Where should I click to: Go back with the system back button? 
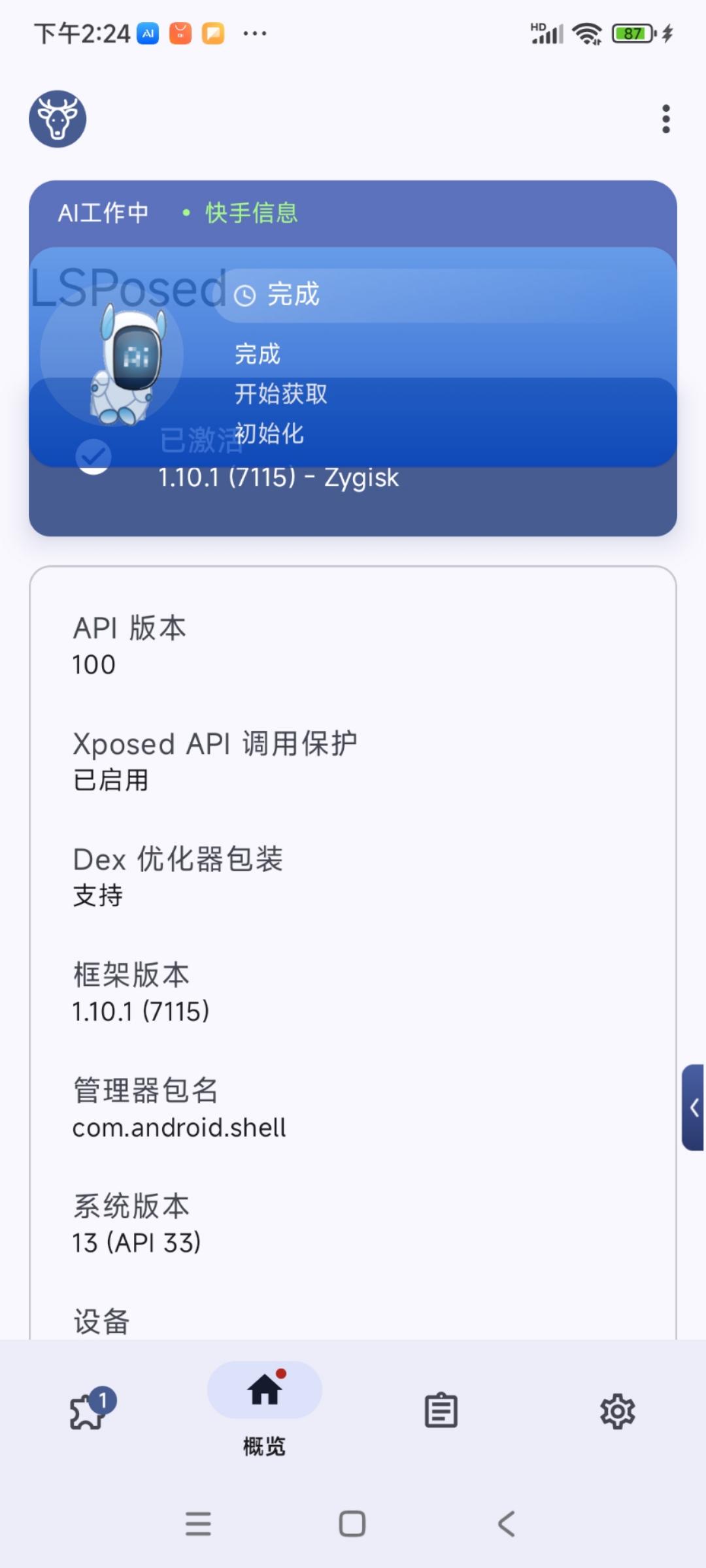tap(507, 1524)
